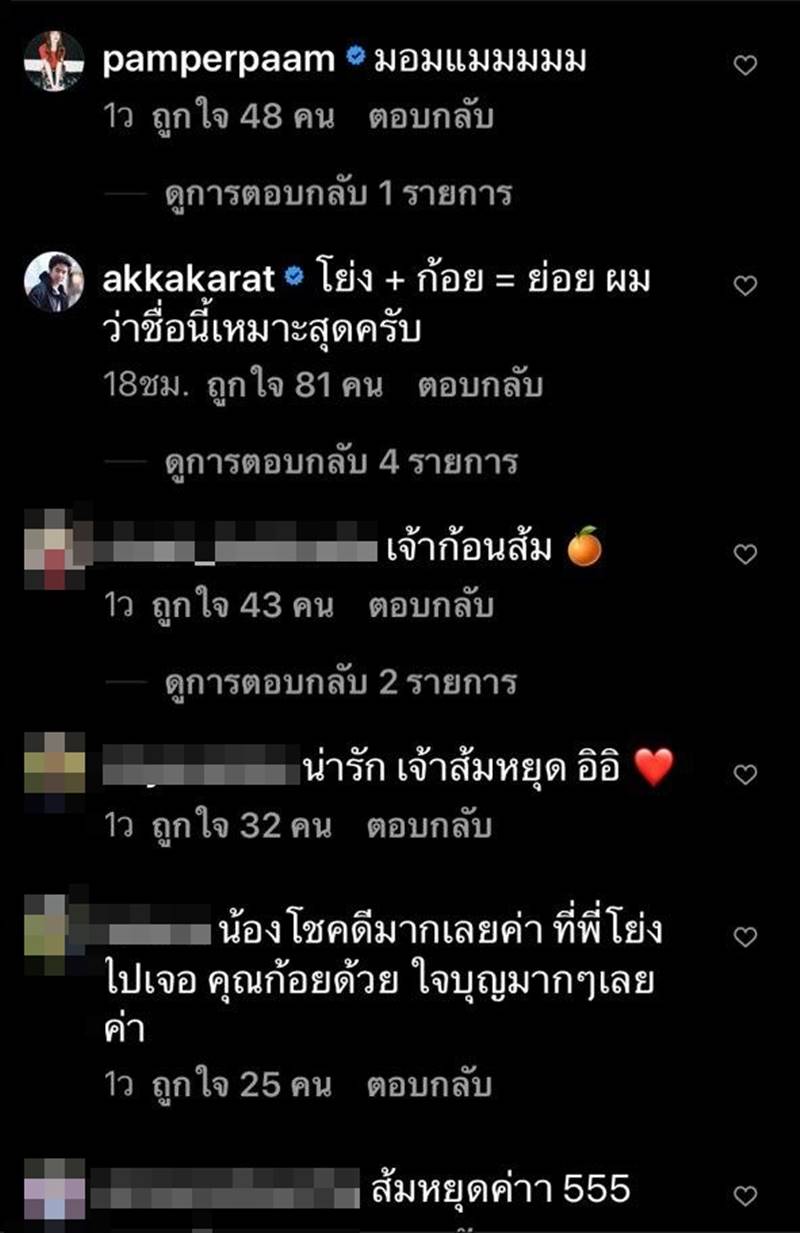Image resolution: width=800 pixels, height=1233 pixels.
Task: Reply to the น้องโชคดีมากเลยค่า comment
Action: tap(431, 1084)
